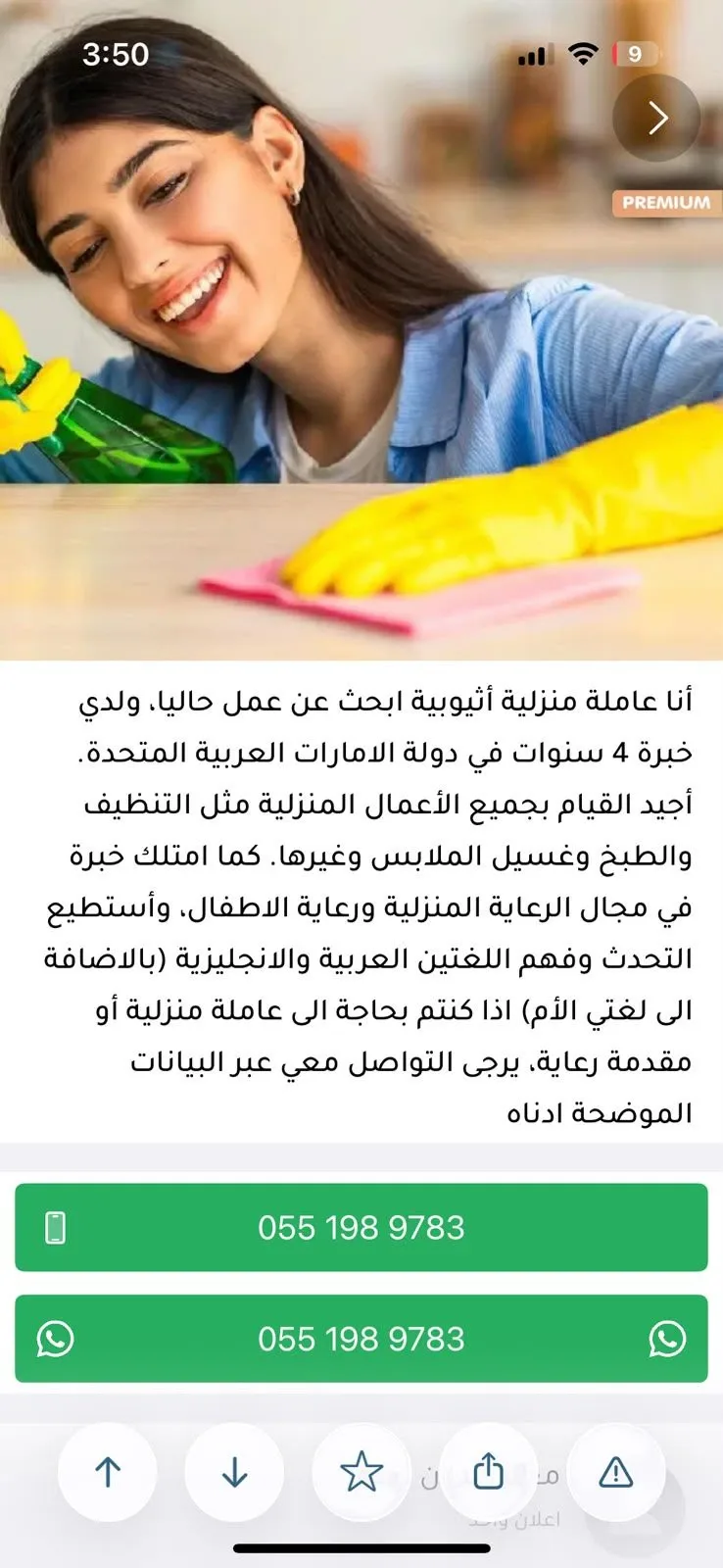723x1568 pixels.
Task: Report this ad using the warning icon
Action: (616, 1472)
